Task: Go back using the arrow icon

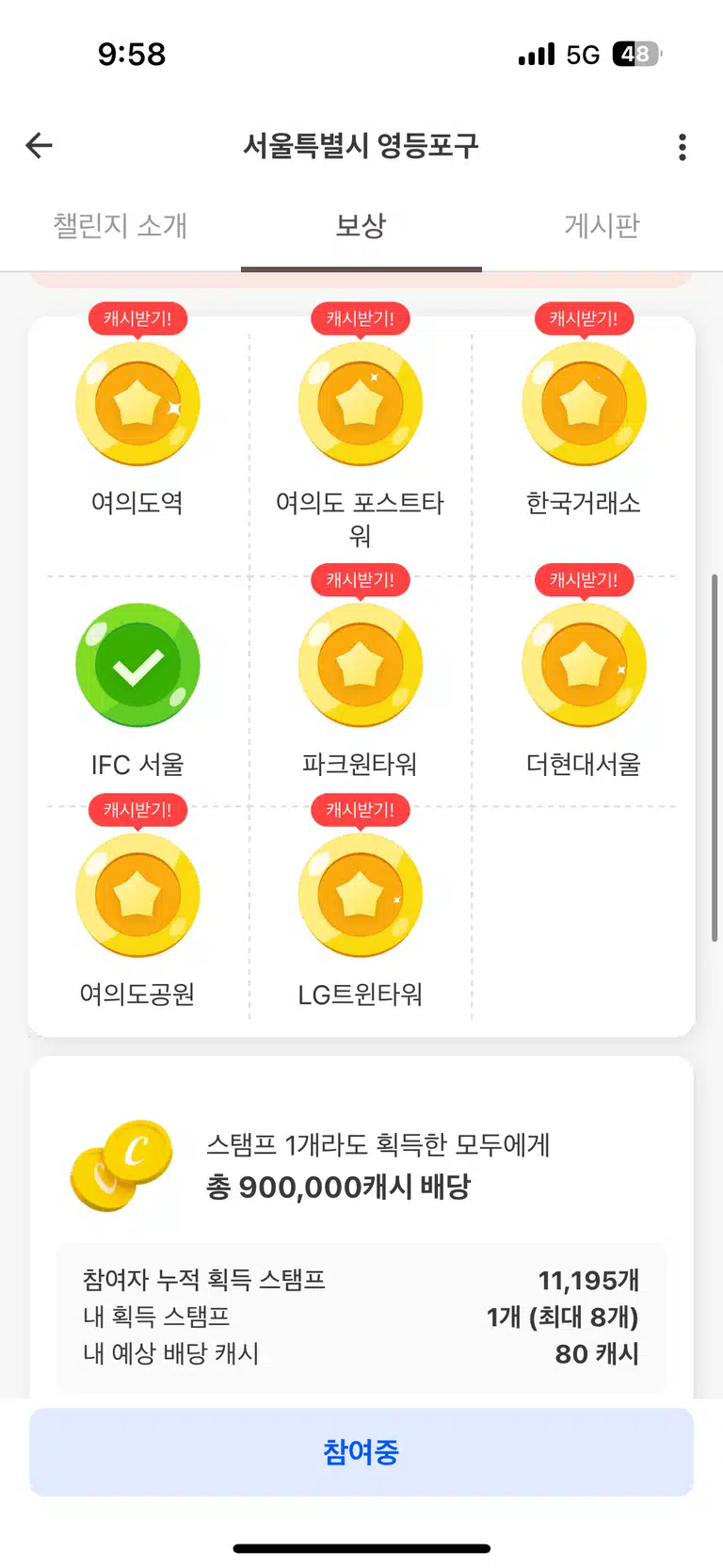Action: pos(39,145)
